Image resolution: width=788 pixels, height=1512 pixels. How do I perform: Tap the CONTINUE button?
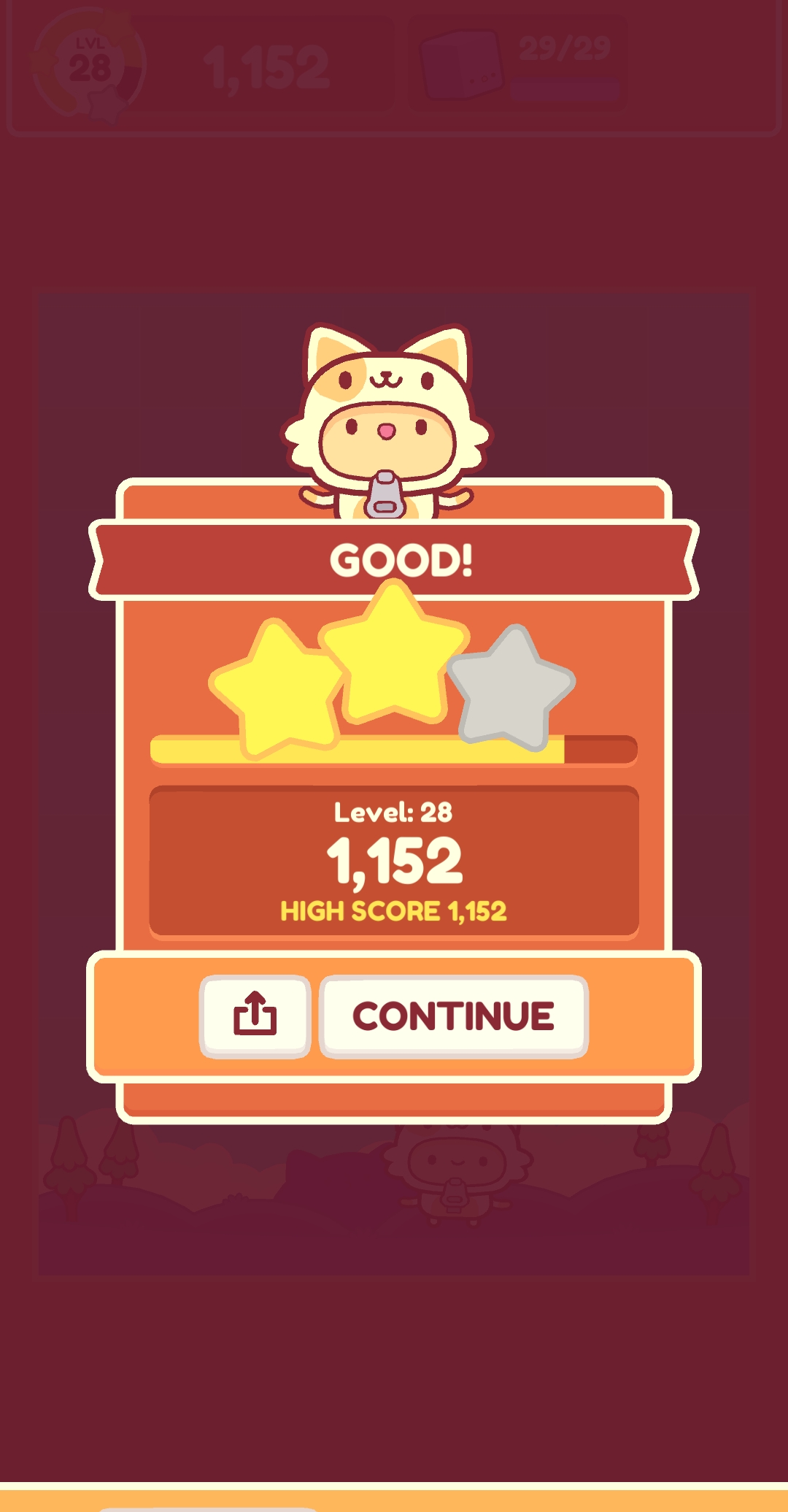coord(453,1016)
